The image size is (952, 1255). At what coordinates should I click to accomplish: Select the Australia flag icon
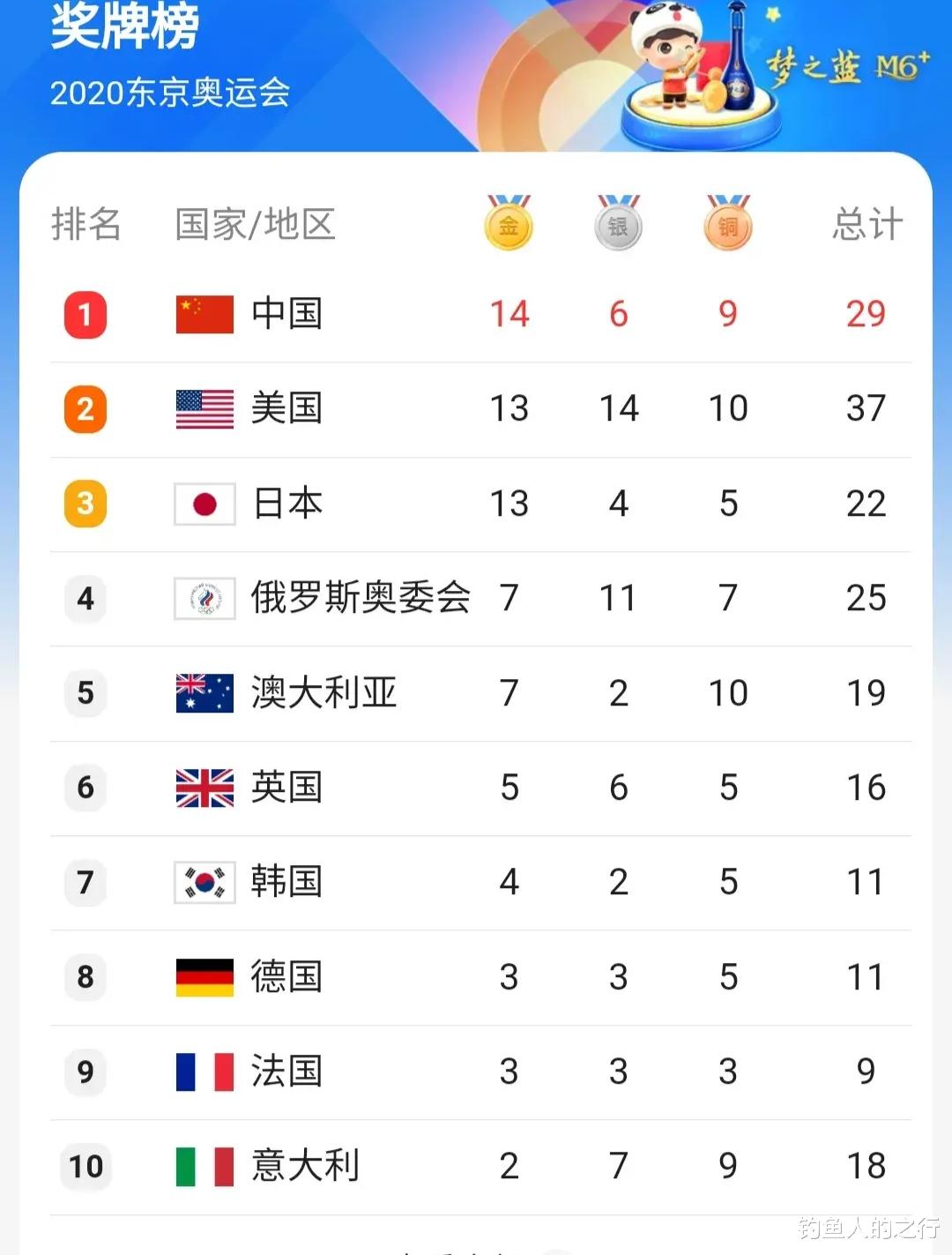[204, 693]
